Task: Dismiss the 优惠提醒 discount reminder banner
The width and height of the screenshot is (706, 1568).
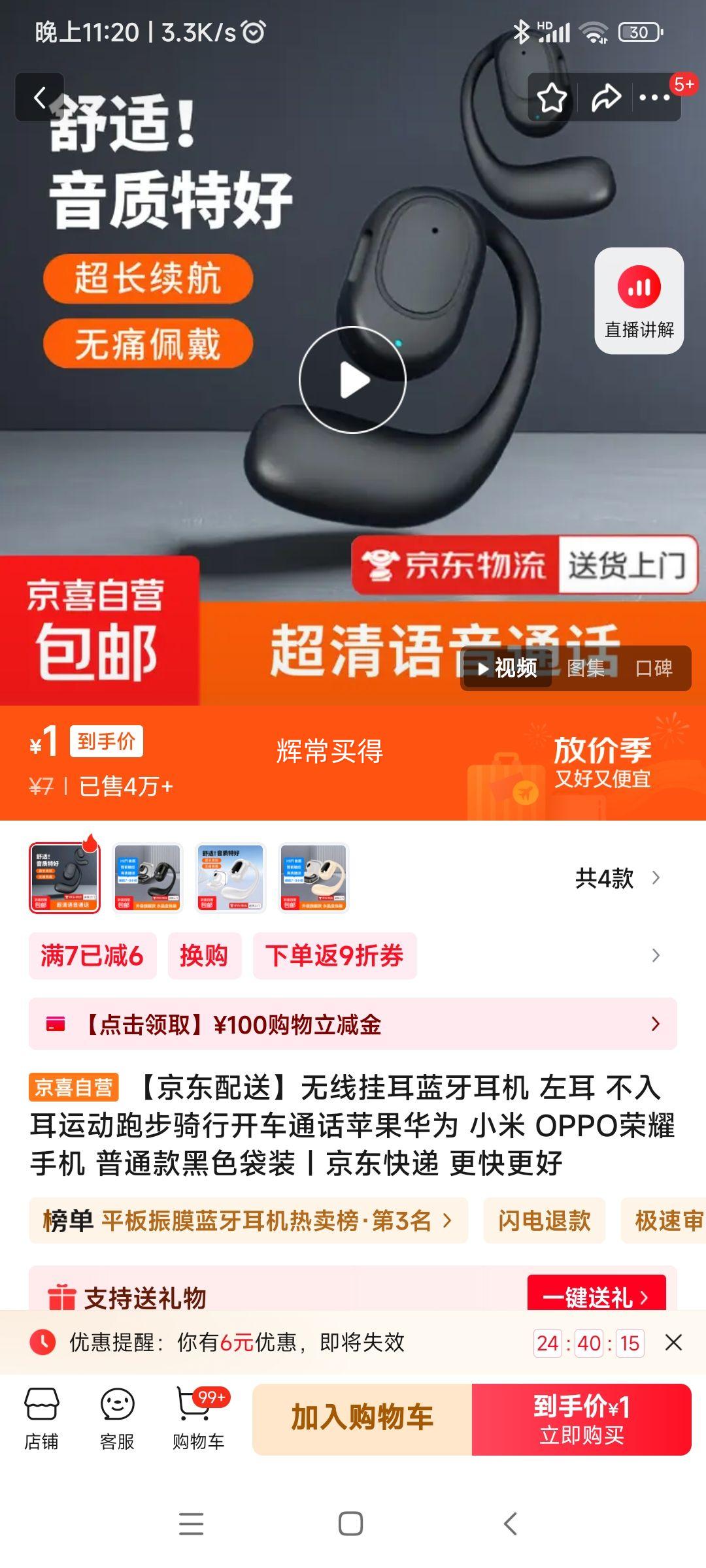Action: tap(673, 1343)
